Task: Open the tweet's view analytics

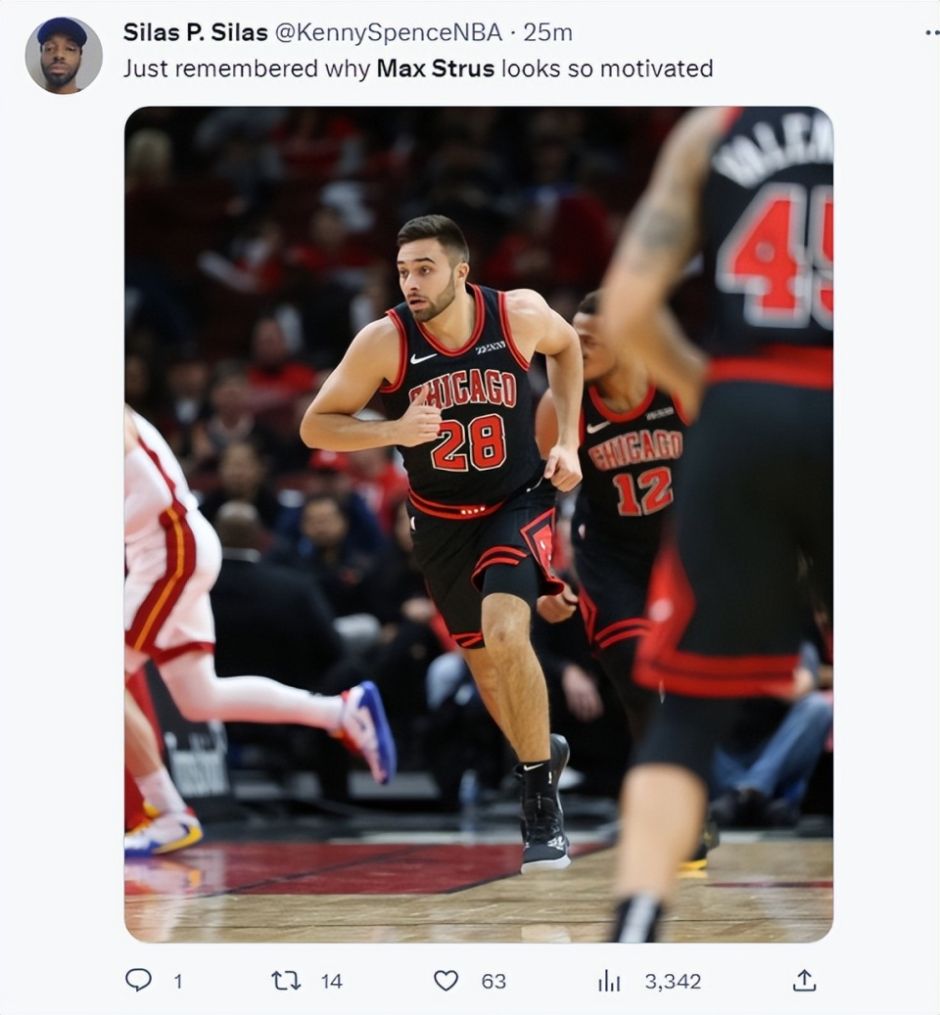Action: tap(609, 980)
